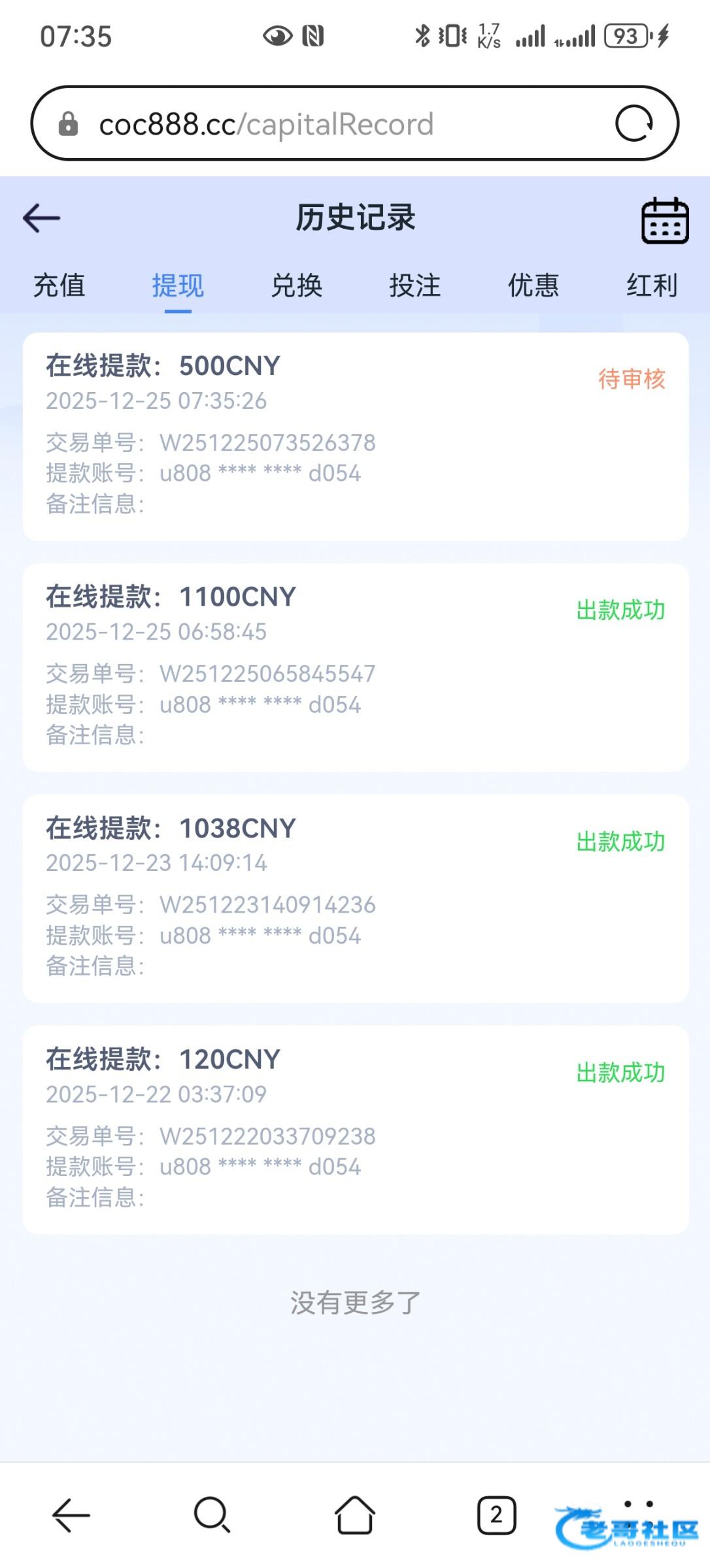
Task: Show the 优惠 tab
Action: coord(533,286)
